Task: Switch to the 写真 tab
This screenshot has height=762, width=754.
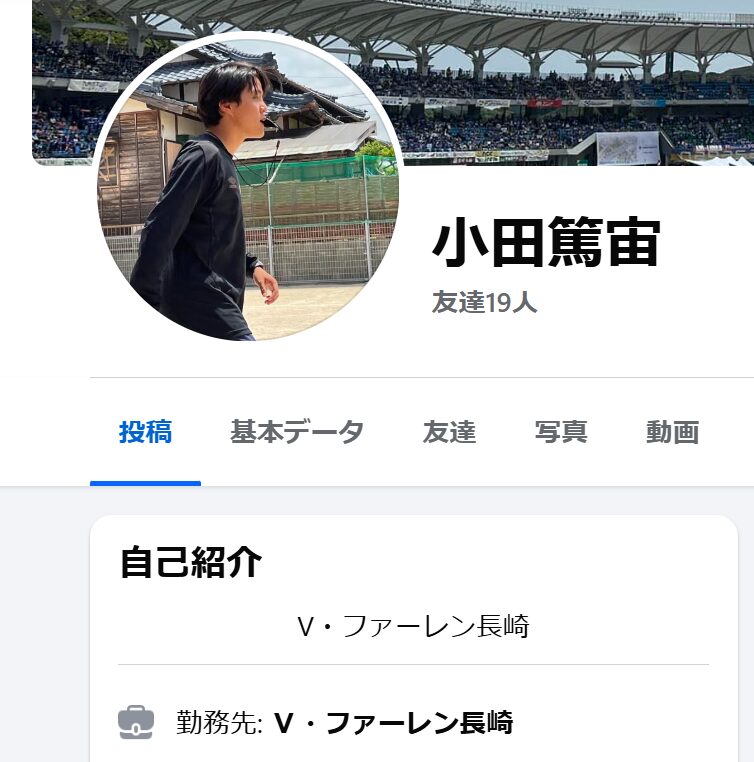Action: pos(560,433)
